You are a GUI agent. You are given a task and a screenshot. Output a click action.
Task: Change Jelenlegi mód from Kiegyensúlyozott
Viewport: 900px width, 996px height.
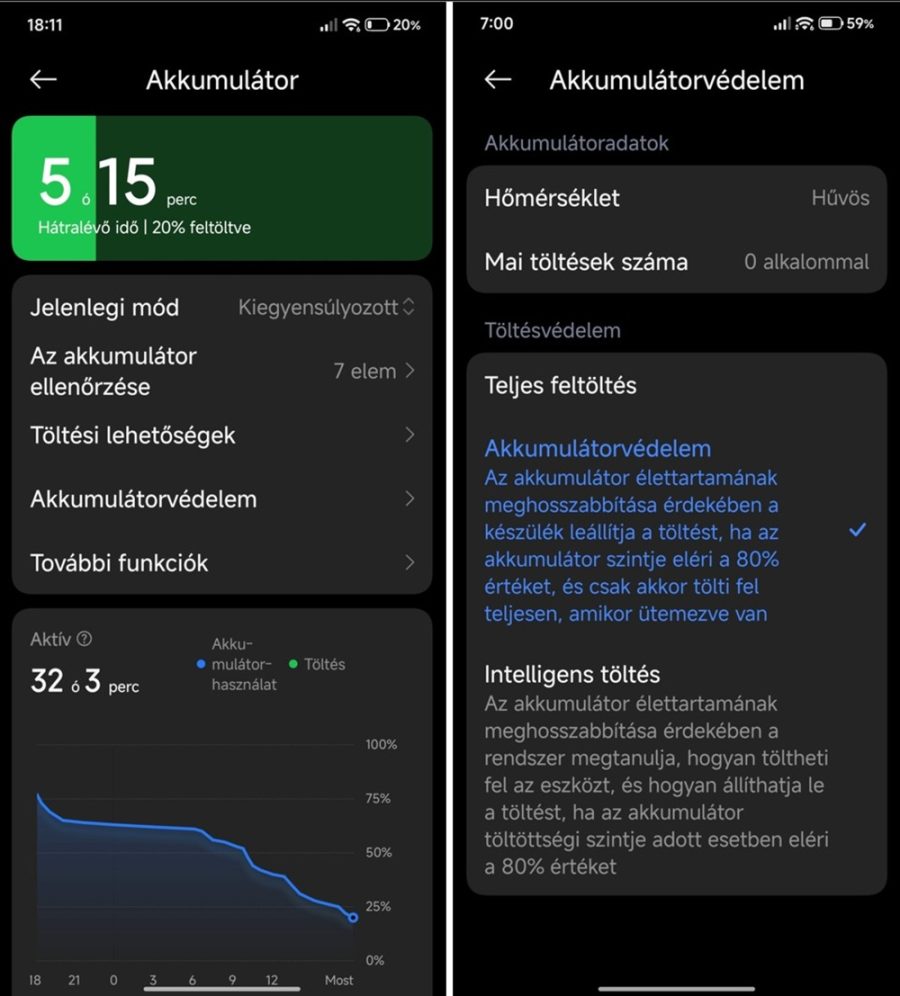pyautogui.click(x=325, y=307)
